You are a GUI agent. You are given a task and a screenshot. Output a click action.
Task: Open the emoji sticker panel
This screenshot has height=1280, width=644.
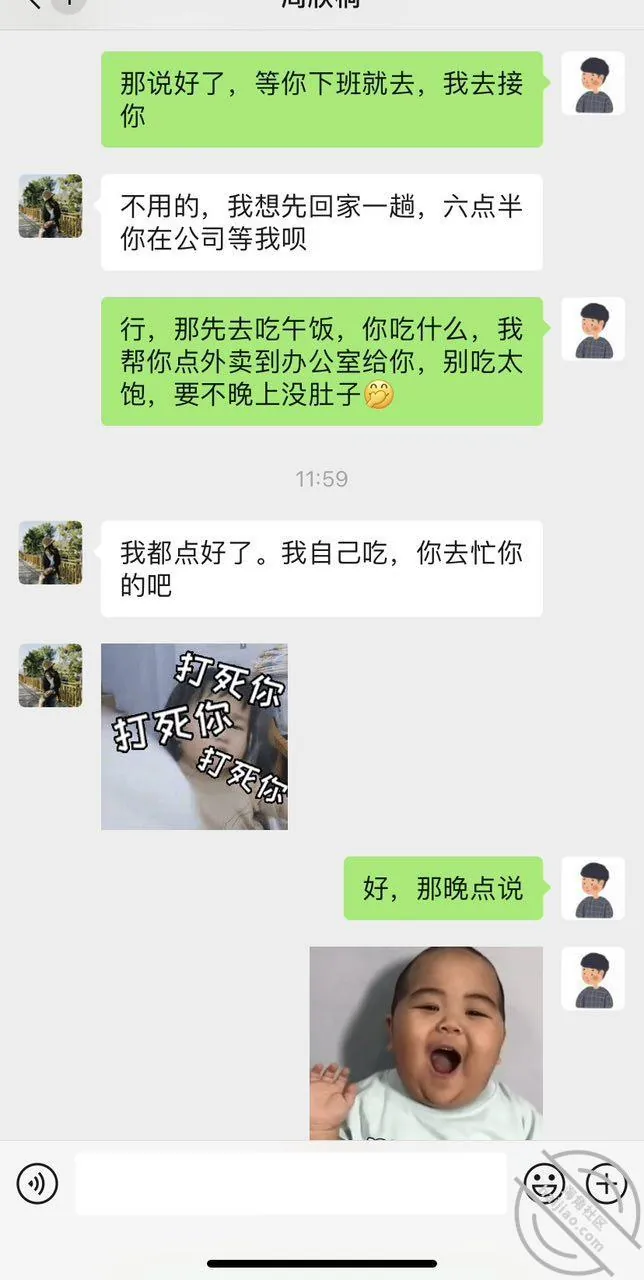point(545,1185)
